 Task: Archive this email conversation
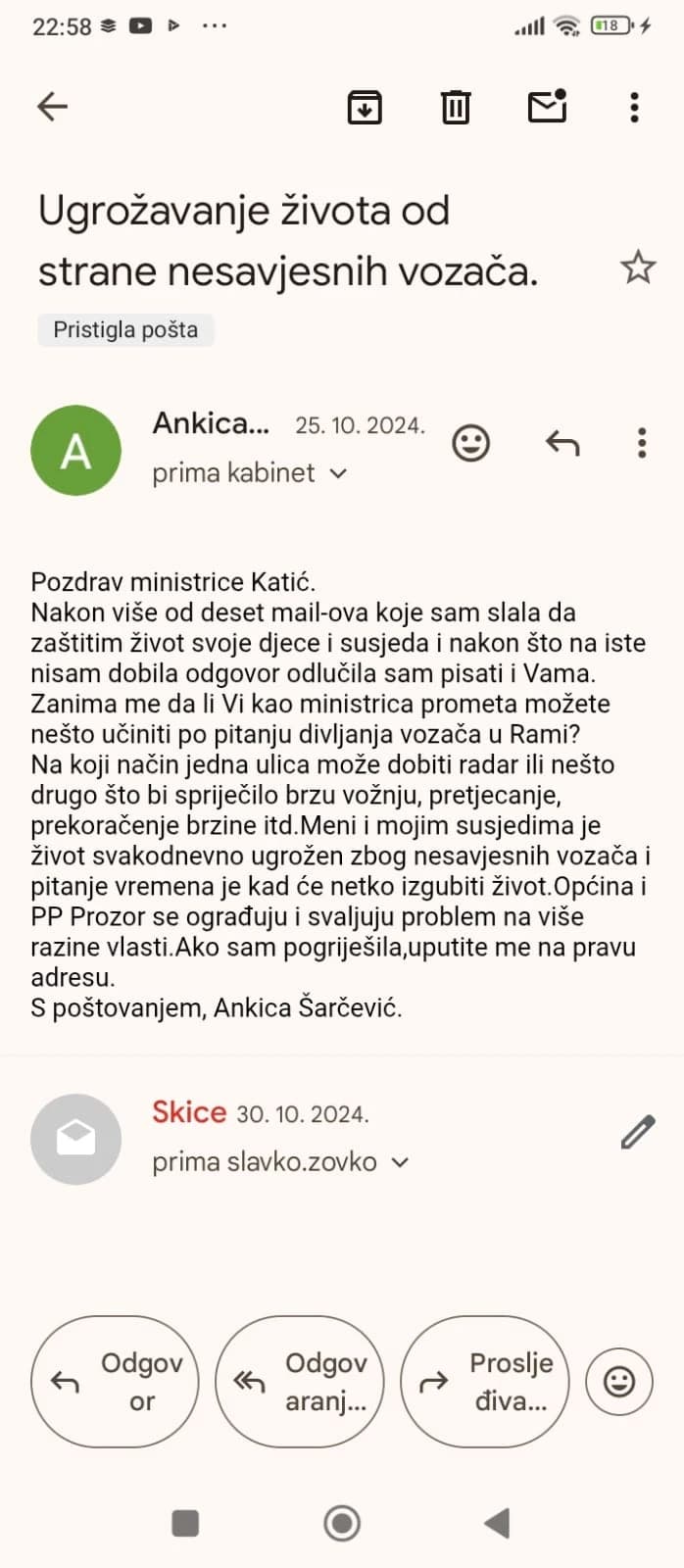point(365,107)
